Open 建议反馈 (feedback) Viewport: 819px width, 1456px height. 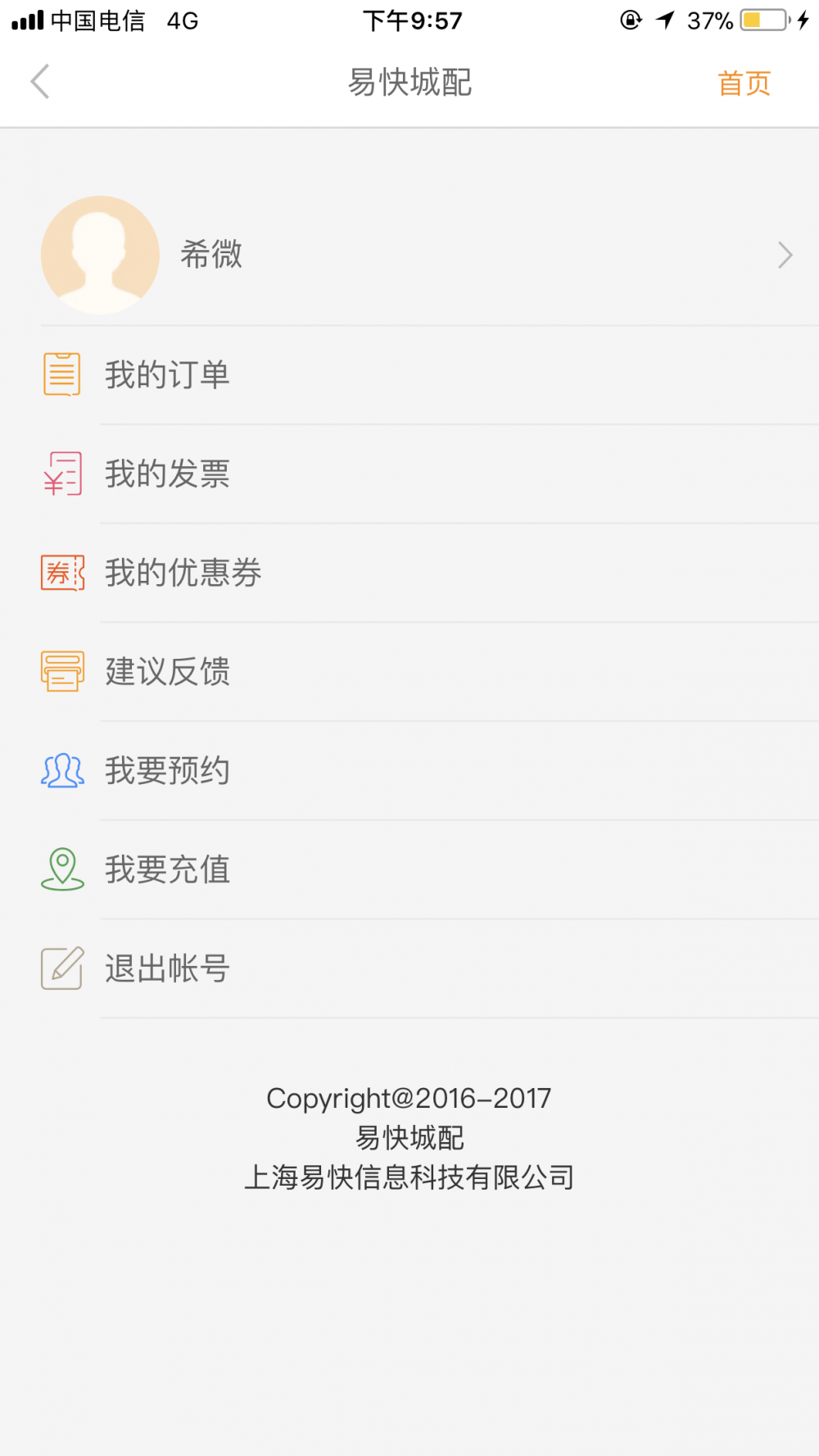point(409,672)
